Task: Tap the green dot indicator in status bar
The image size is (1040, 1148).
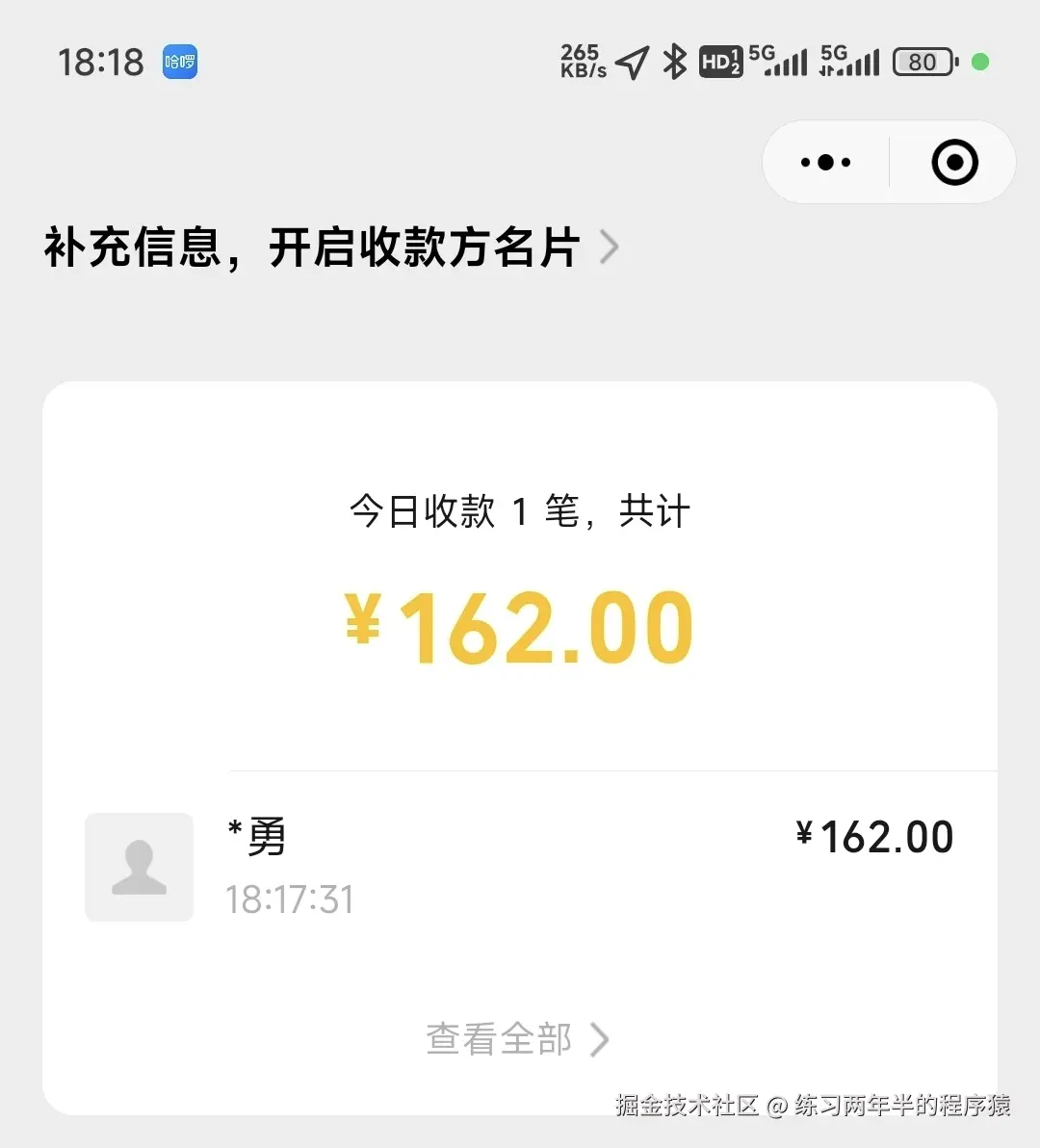Action: (x=981, y=61)
